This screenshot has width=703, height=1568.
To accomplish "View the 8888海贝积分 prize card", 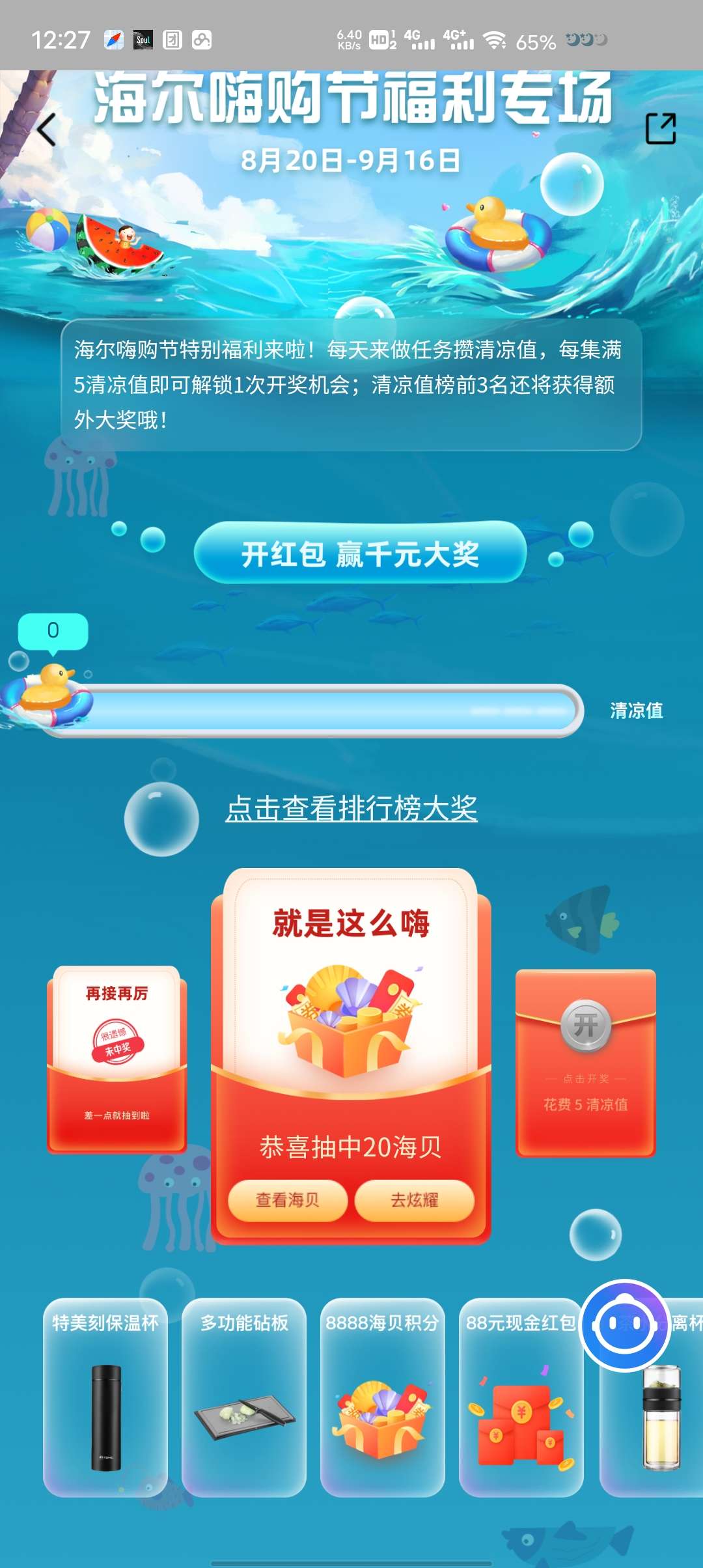I will [382, 1397].
